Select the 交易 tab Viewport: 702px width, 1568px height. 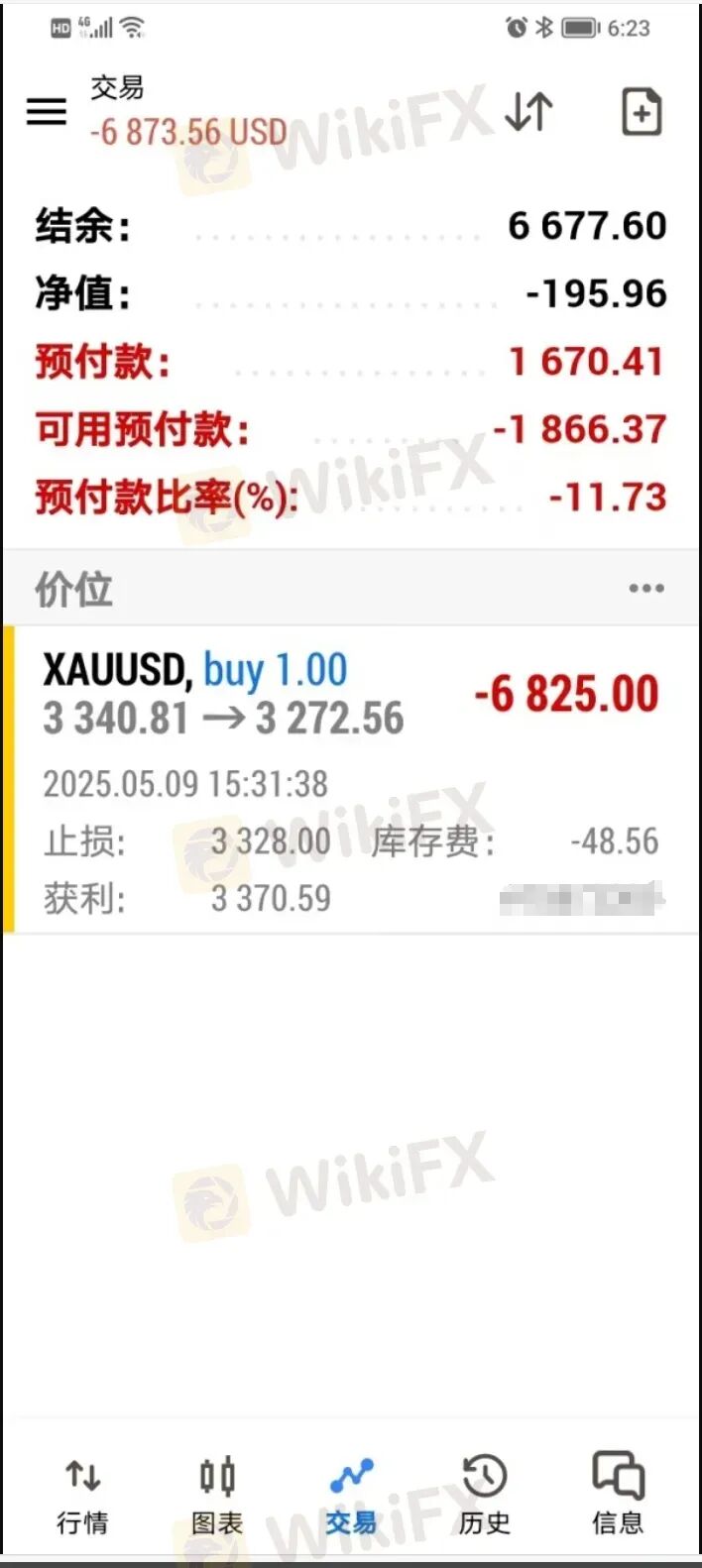351,1496
